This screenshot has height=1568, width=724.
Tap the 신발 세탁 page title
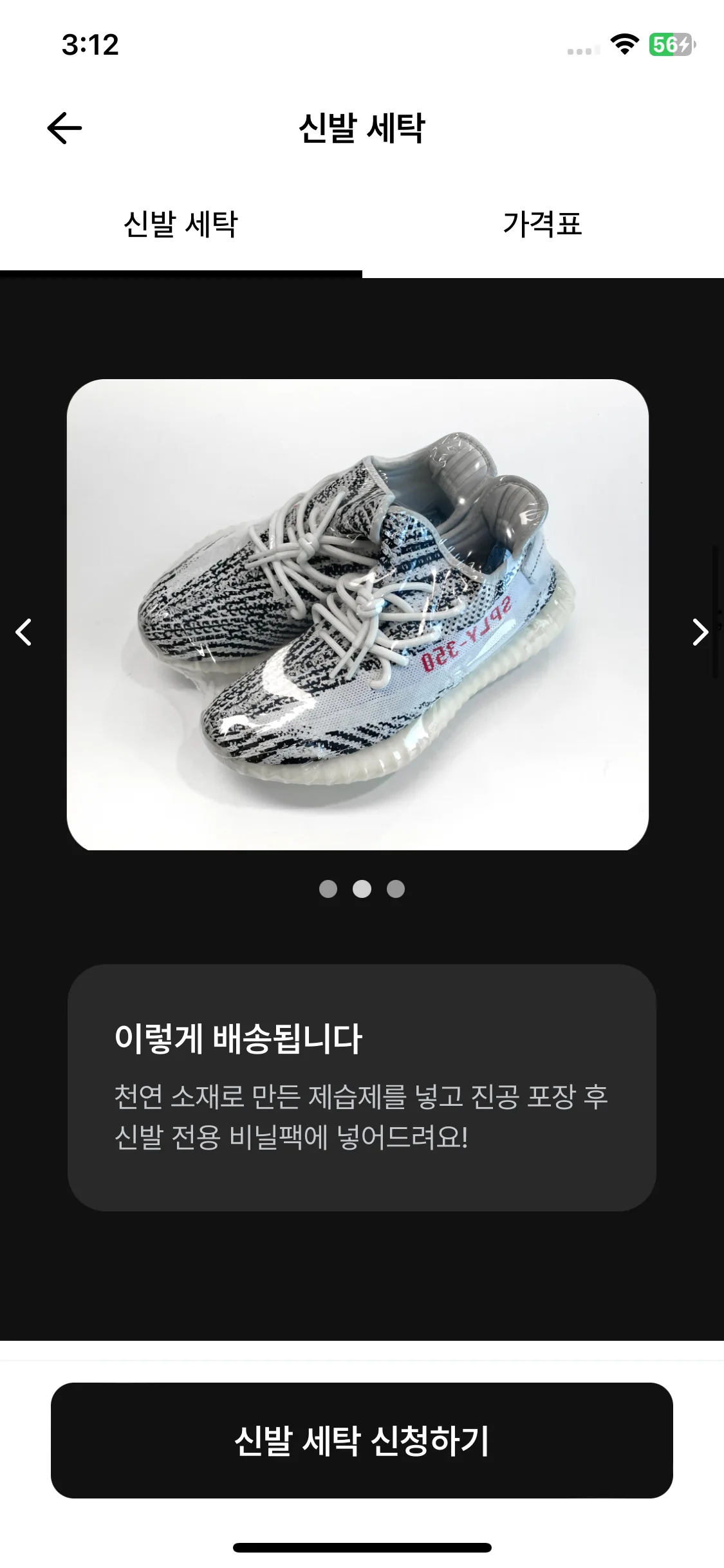point(362,127)
